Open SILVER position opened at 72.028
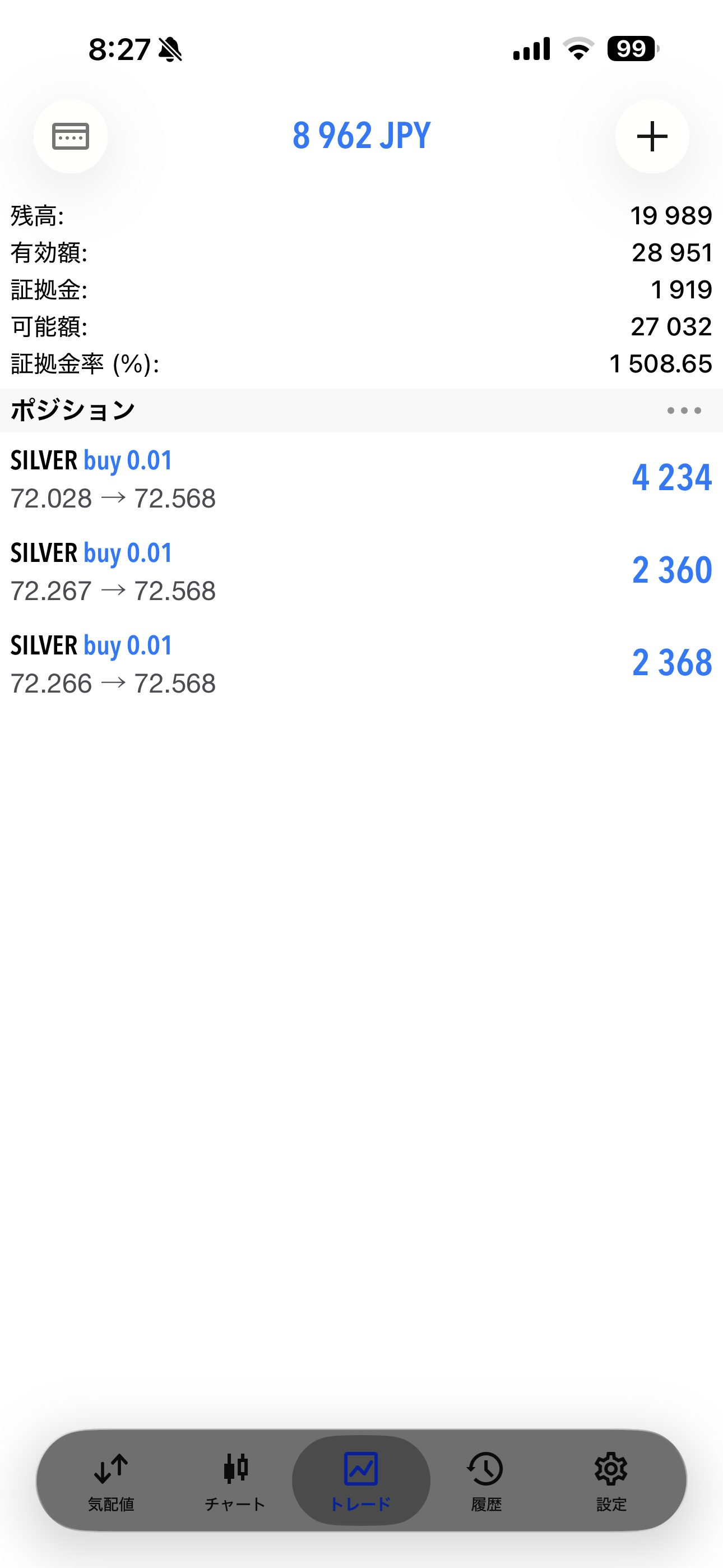Screen dimensions: 723x1568 point(361,479)
